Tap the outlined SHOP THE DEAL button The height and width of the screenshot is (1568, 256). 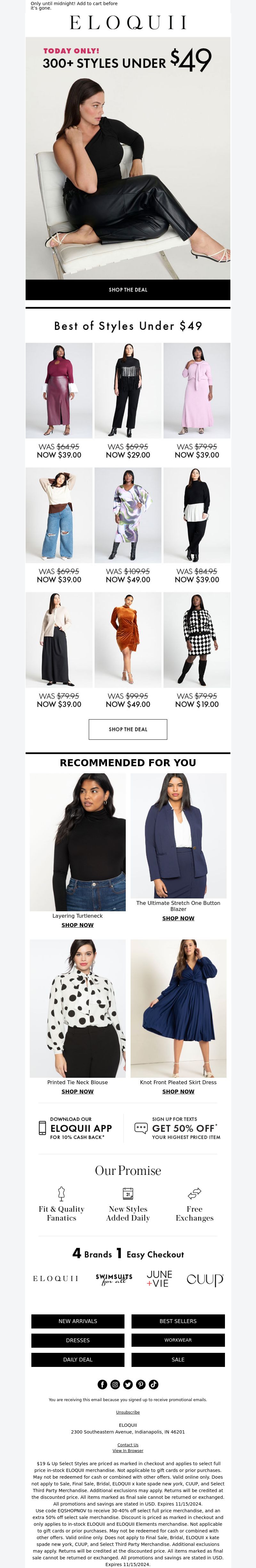(x=128, y=729)
